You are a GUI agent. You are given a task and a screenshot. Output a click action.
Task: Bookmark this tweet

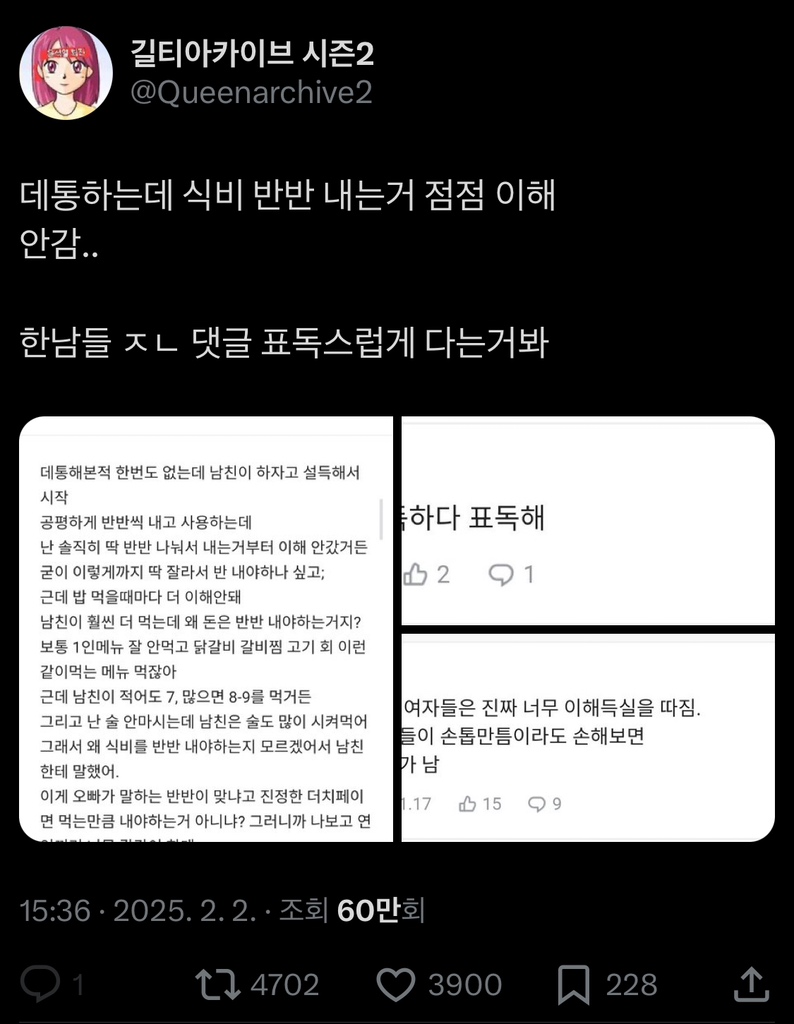point(573,984)
